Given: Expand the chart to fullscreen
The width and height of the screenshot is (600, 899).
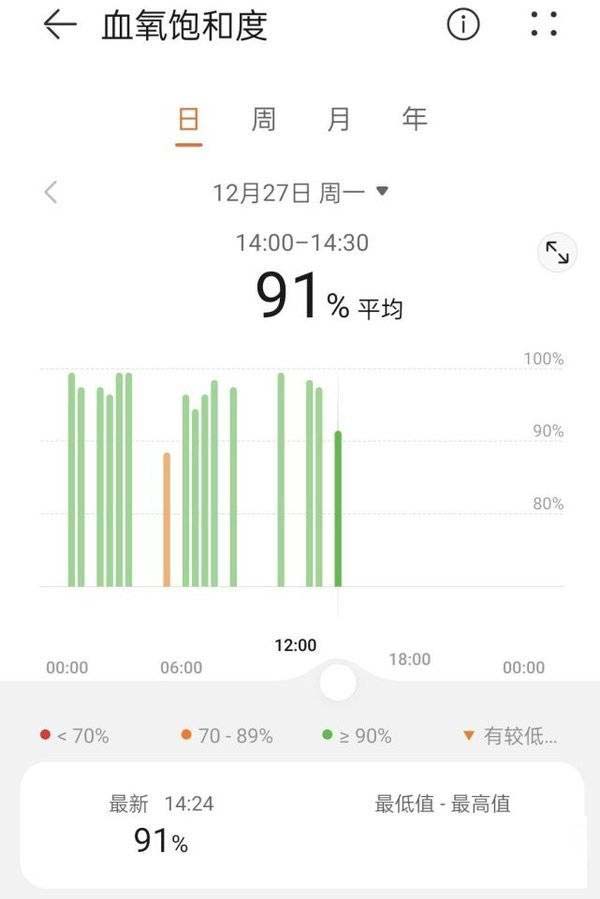Looking at the screenshot, I should pos(557,253).
